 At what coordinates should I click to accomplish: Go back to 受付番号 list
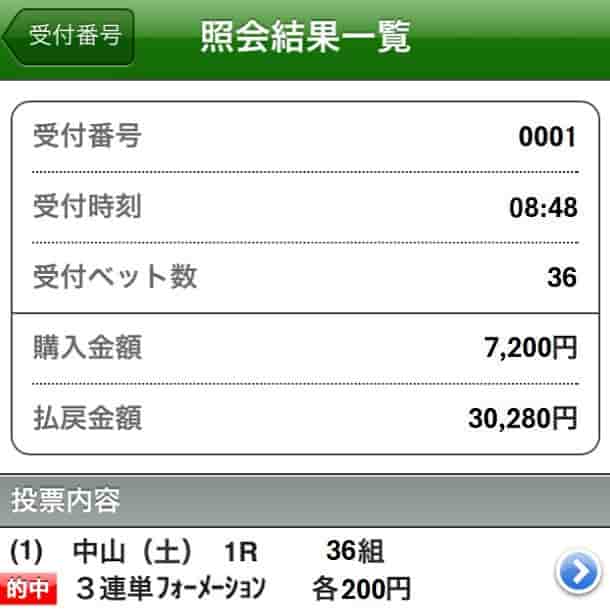[68, 36]
